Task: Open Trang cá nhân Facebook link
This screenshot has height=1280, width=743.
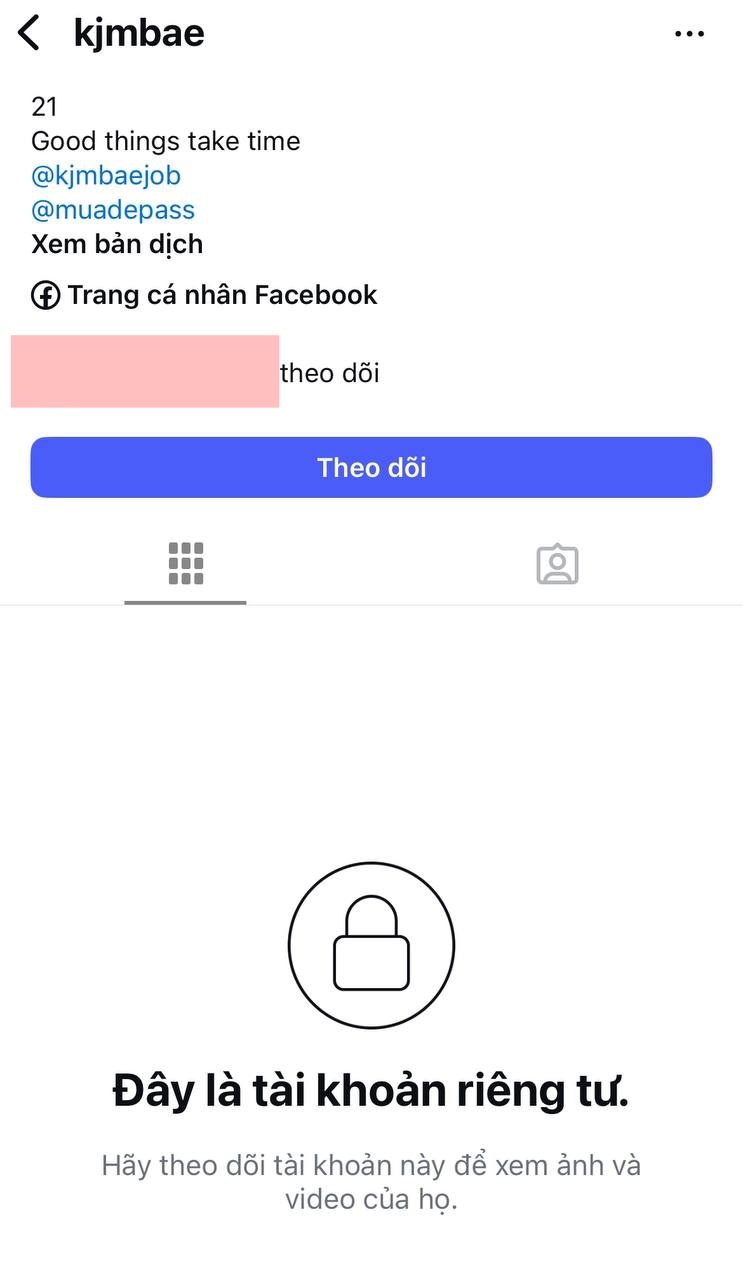Action: click(205, 295)
